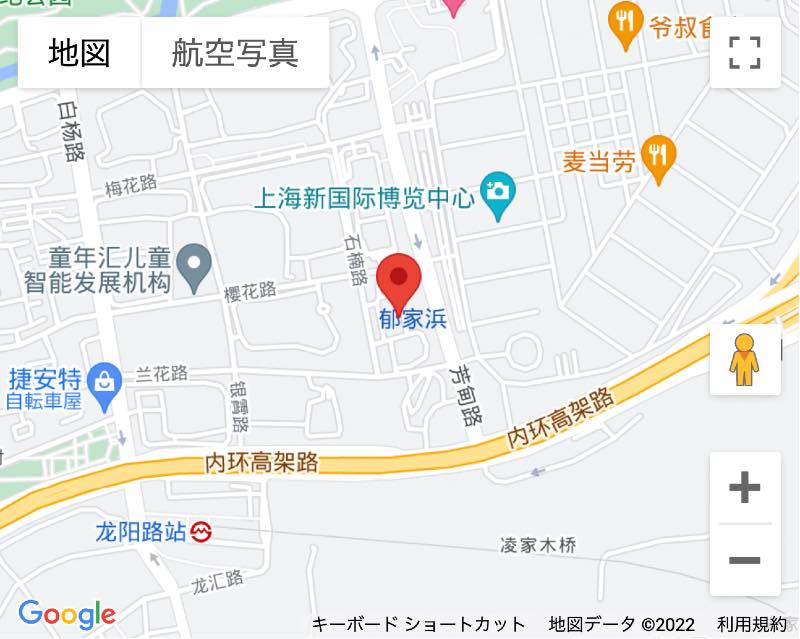
Task: Open キーボード ショートカット keyboard shortcuts
Action: [418, 624]
